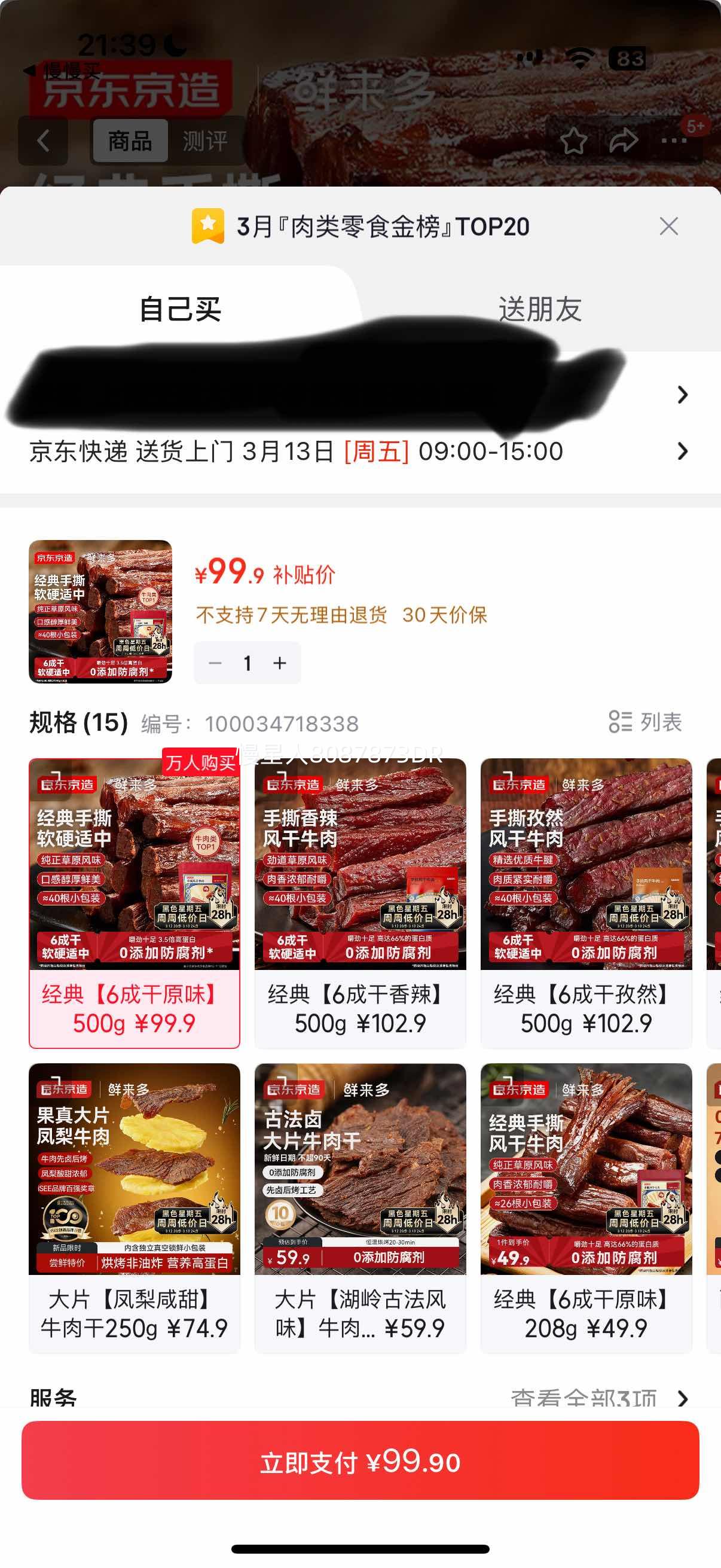
Task: Pick 经典【6成干原味】208g ¥49.9 spec
Action: (586, 1207)
